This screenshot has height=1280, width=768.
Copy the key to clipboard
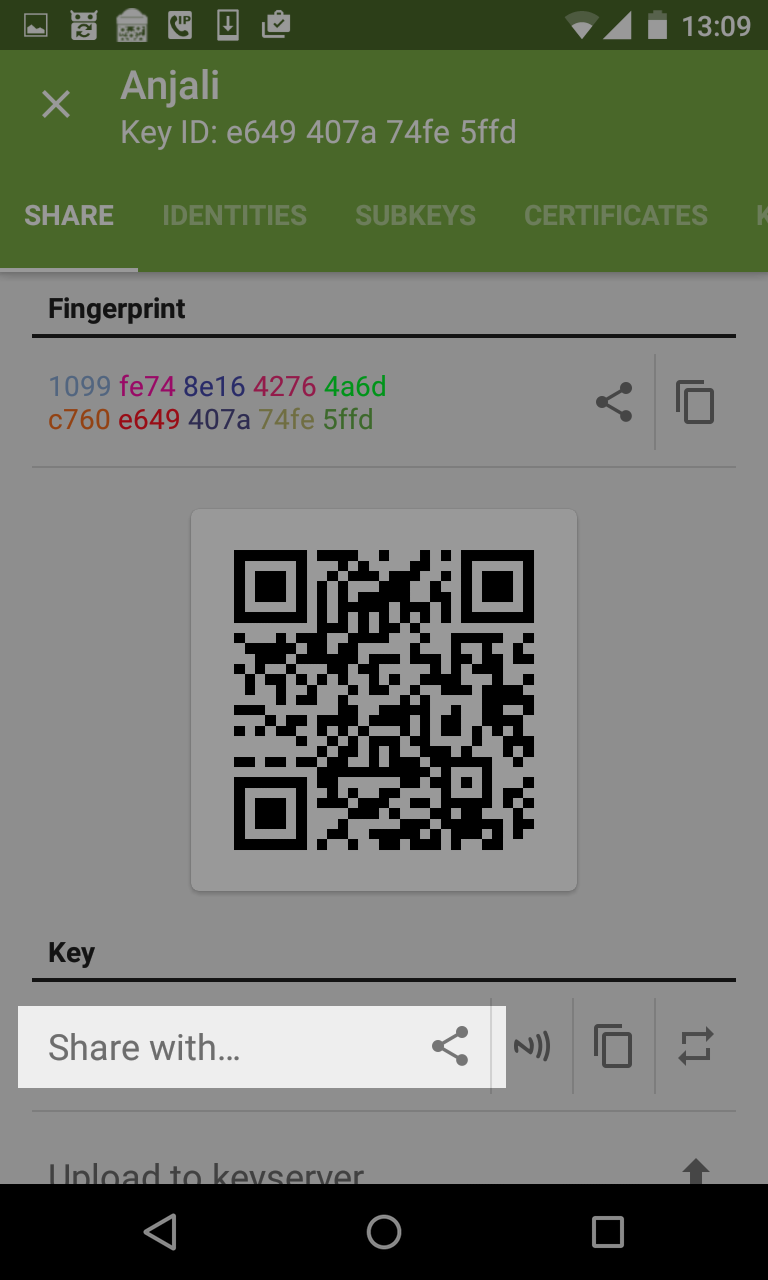pos(613,1047)
